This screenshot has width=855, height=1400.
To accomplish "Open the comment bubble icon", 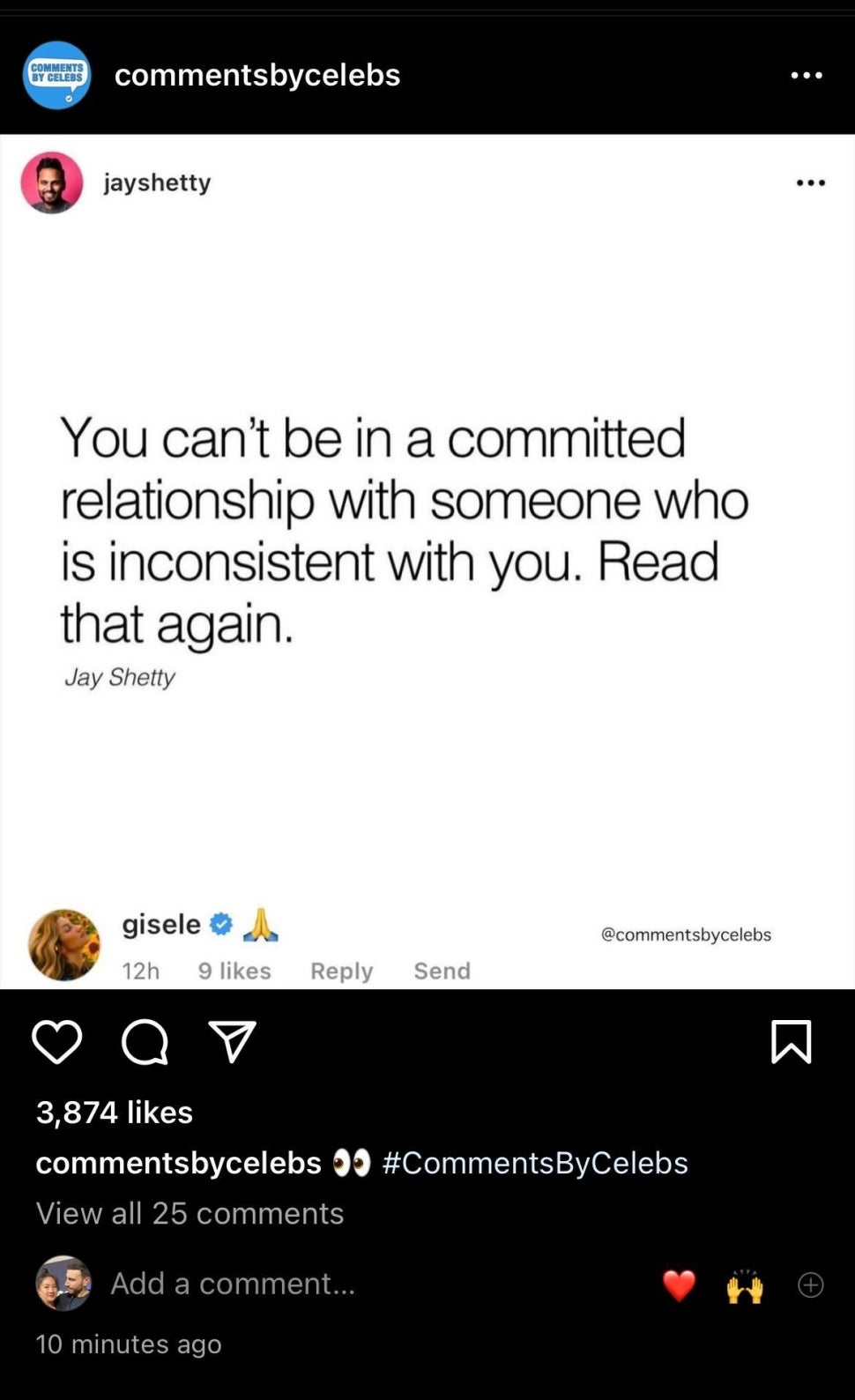I will click(145, 1042).
